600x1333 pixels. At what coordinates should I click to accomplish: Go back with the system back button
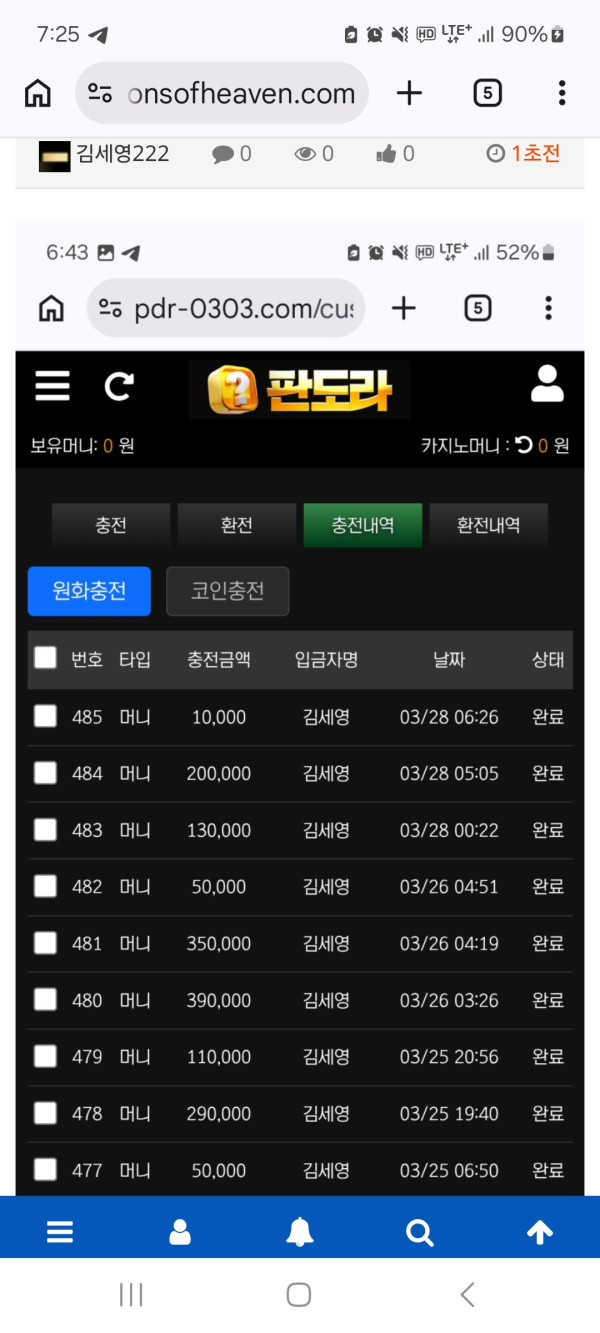click(467, 1295)
